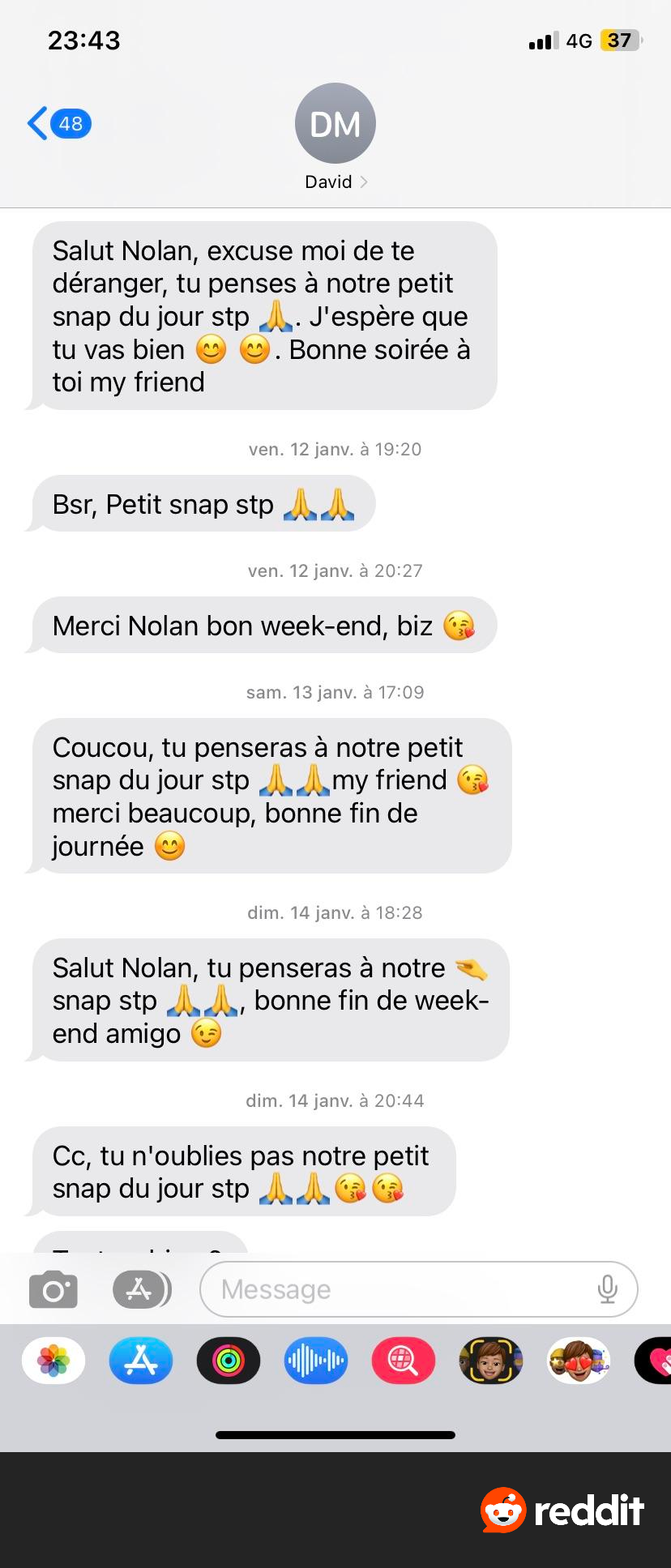Open the camera to take a photo
This screenshot has height=1568, width=671.
[x=53, y=1290]
